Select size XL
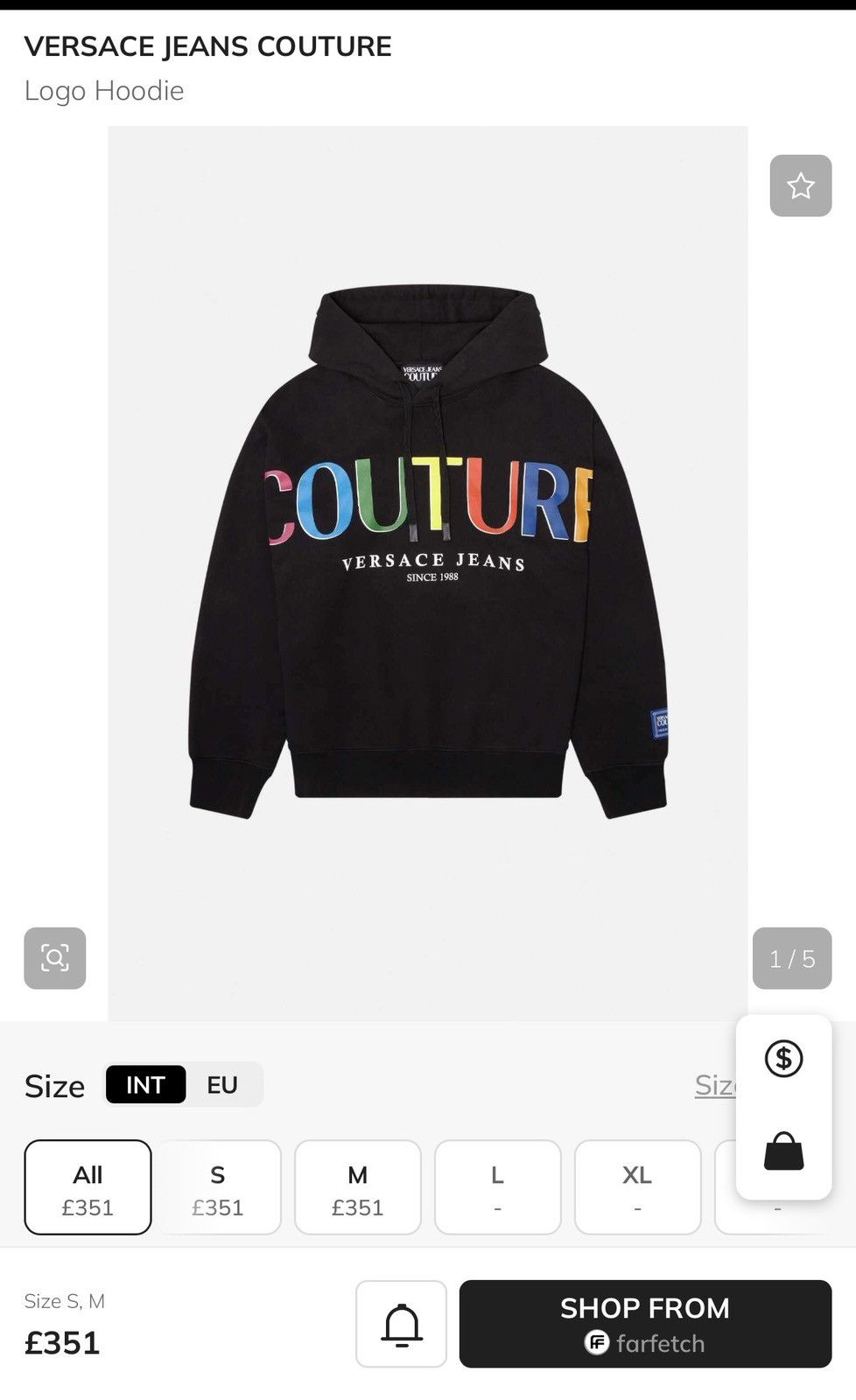This screenshot has height=1400, width=856. pos(637,1187)
